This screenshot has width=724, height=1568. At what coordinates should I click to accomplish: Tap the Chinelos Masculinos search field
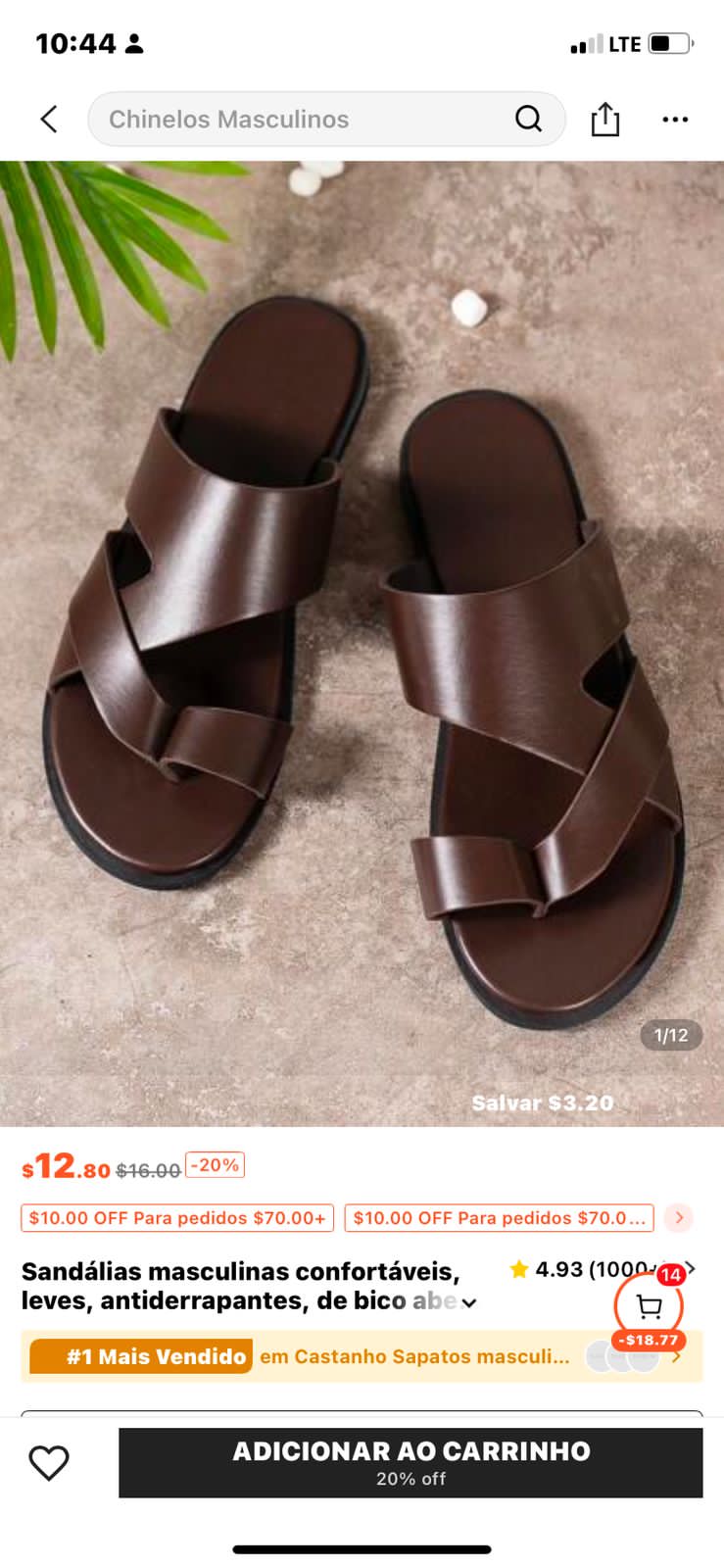[x=304, y=120]
